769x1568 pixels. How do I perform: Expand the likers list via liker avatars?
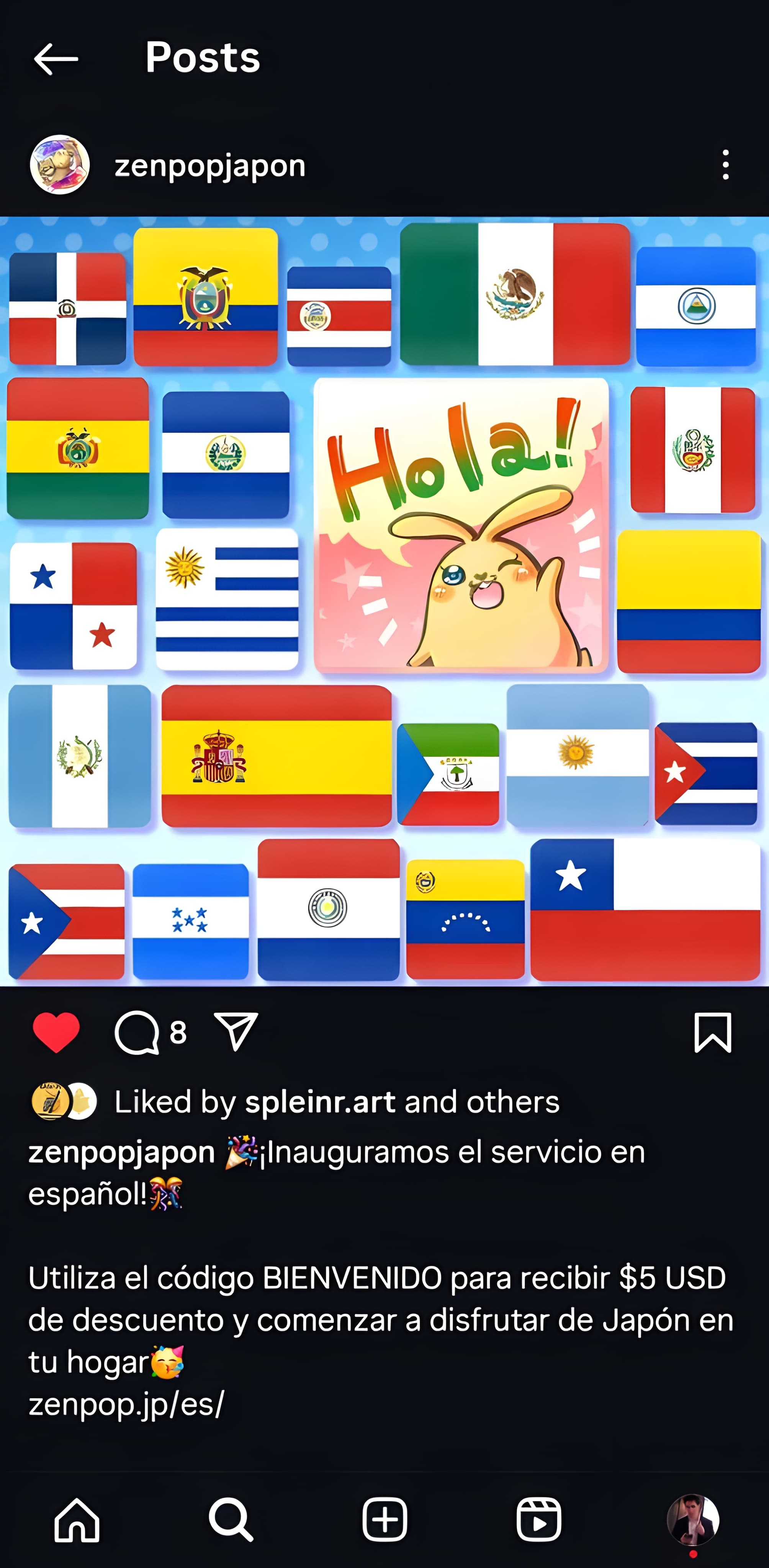click(x=64, y=1100)
